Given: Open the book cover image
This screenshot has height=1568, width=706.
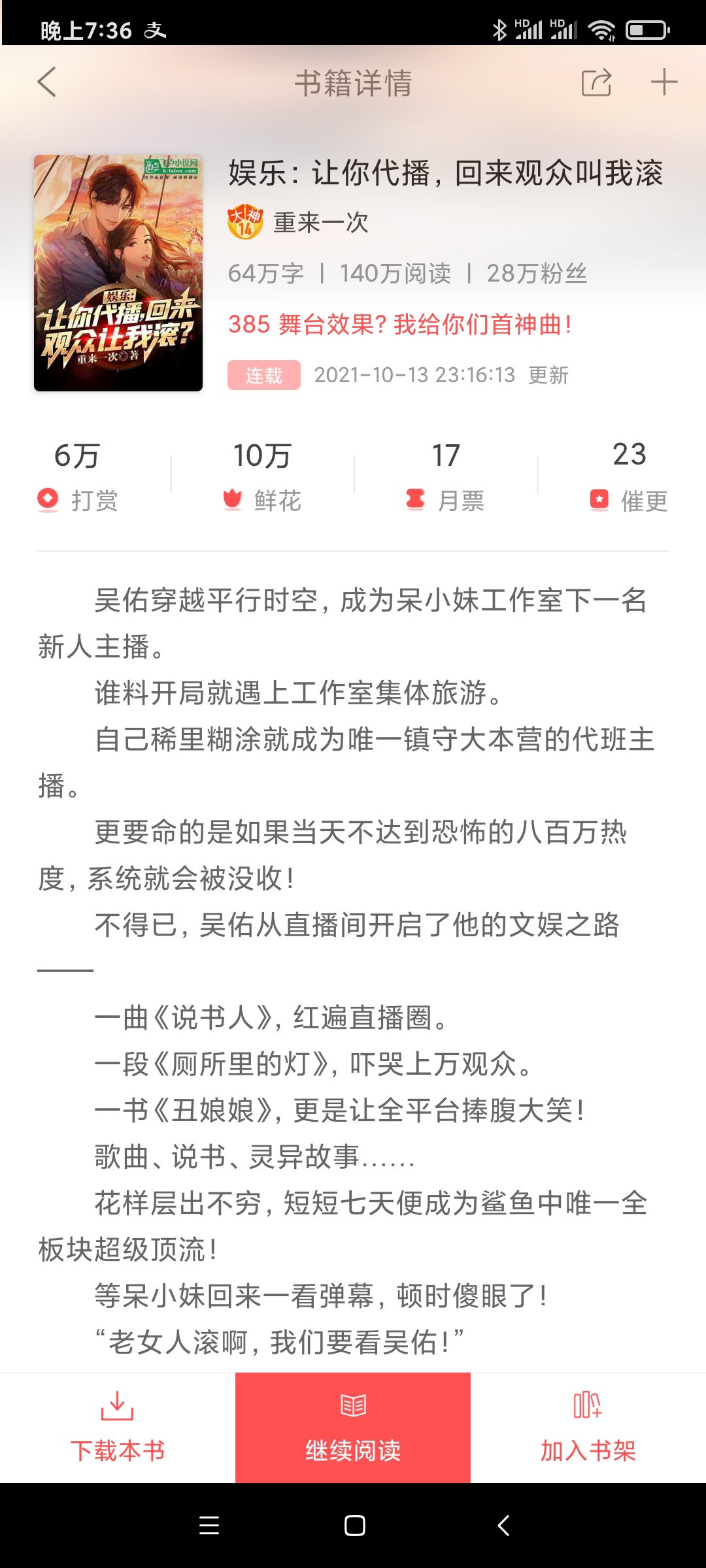Looking at the screenshot, I should click(118, 273).
